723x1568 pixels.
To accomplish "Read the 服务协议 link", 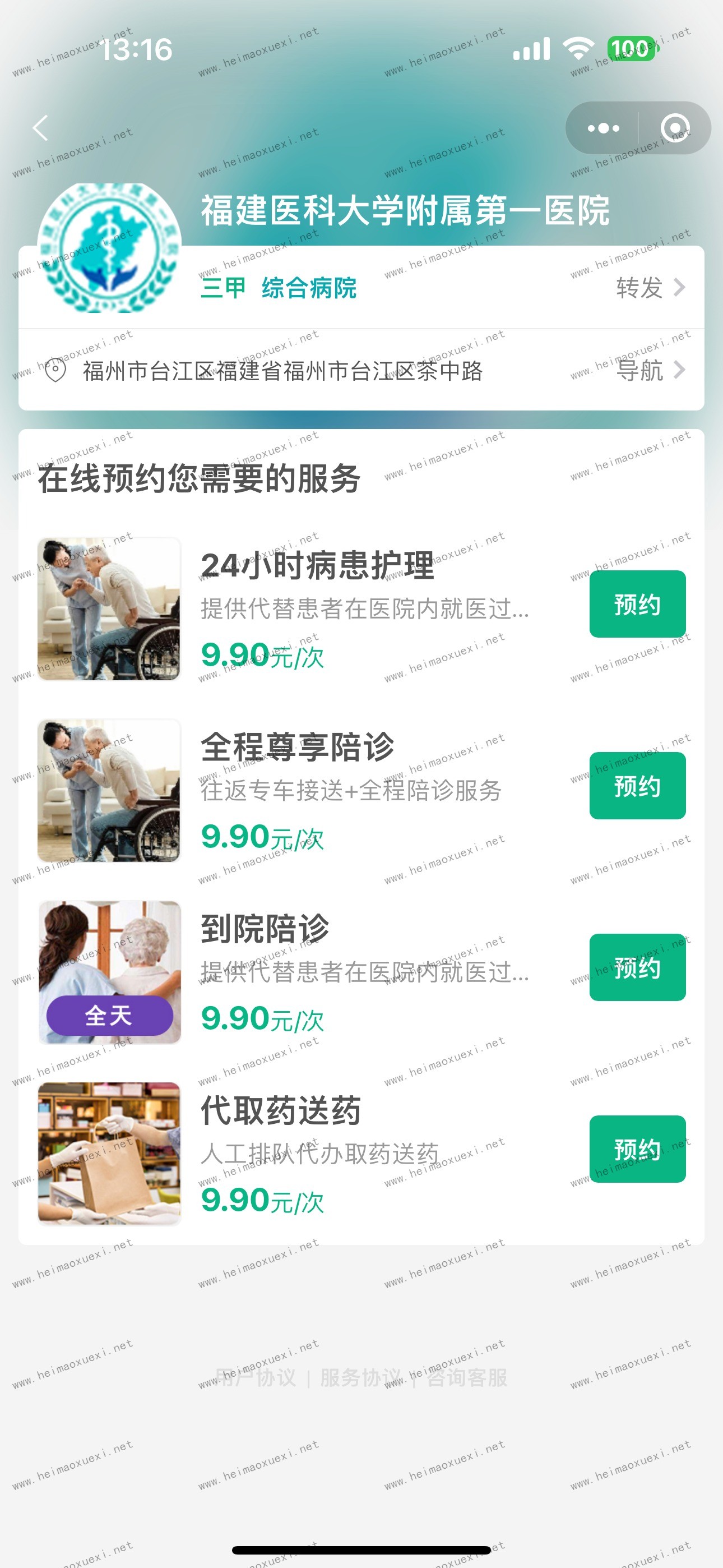I will pyautogui.click(x=360, y=1377).
